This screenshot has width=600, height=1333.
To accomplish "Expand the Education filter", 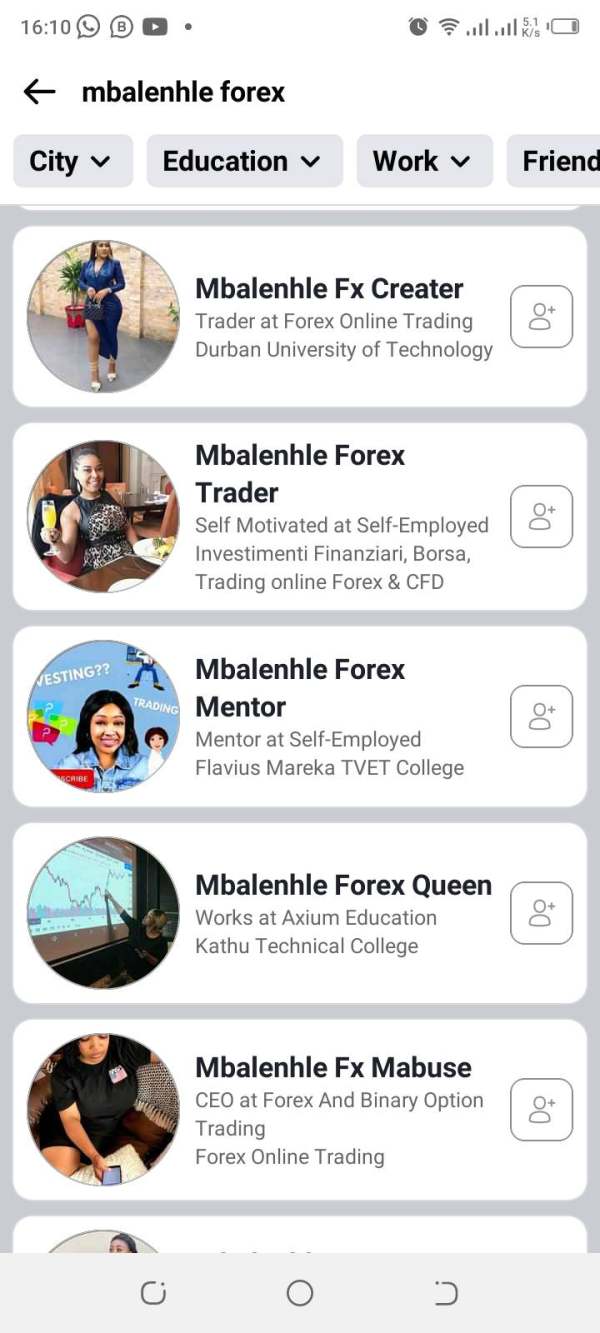I will point(244,161).
